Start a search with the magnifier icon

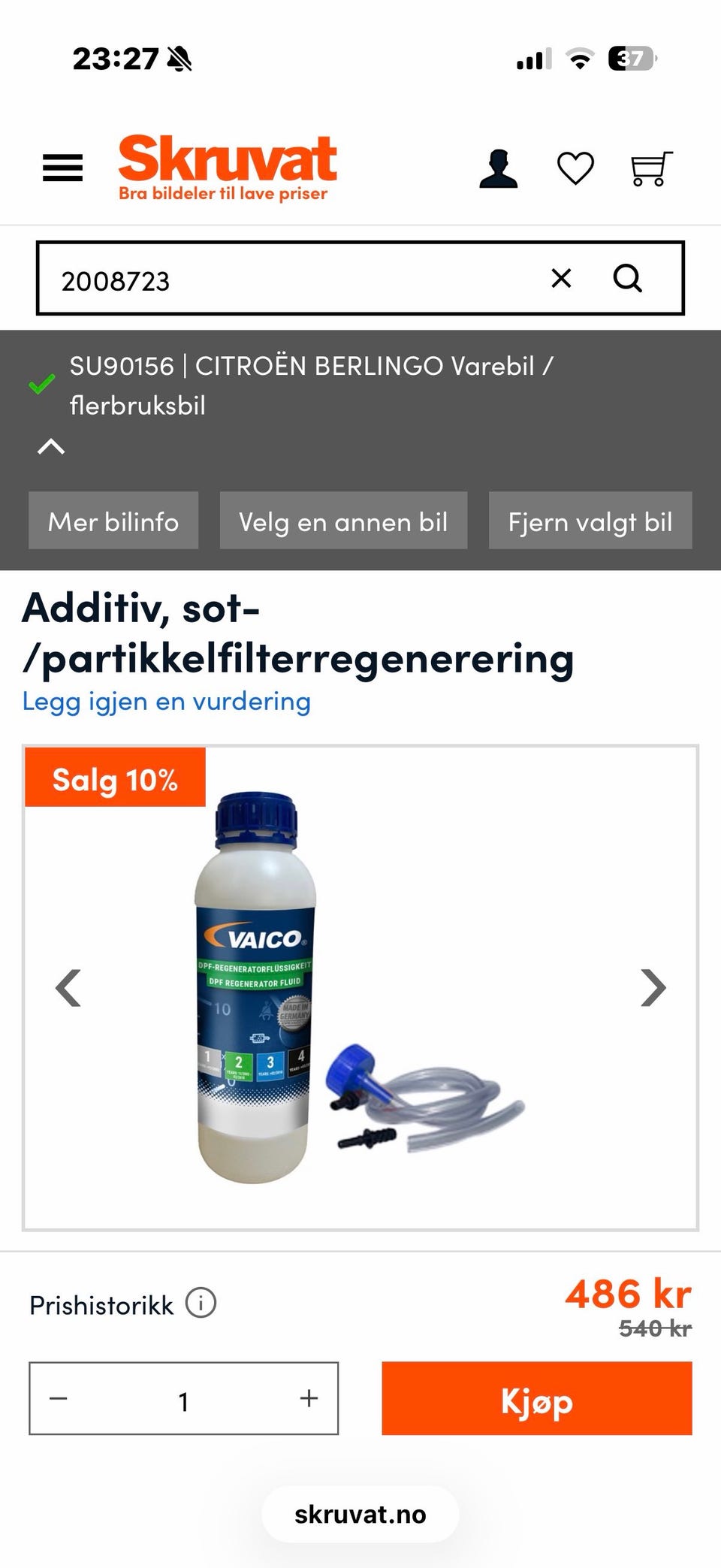[x=628, y=279]
